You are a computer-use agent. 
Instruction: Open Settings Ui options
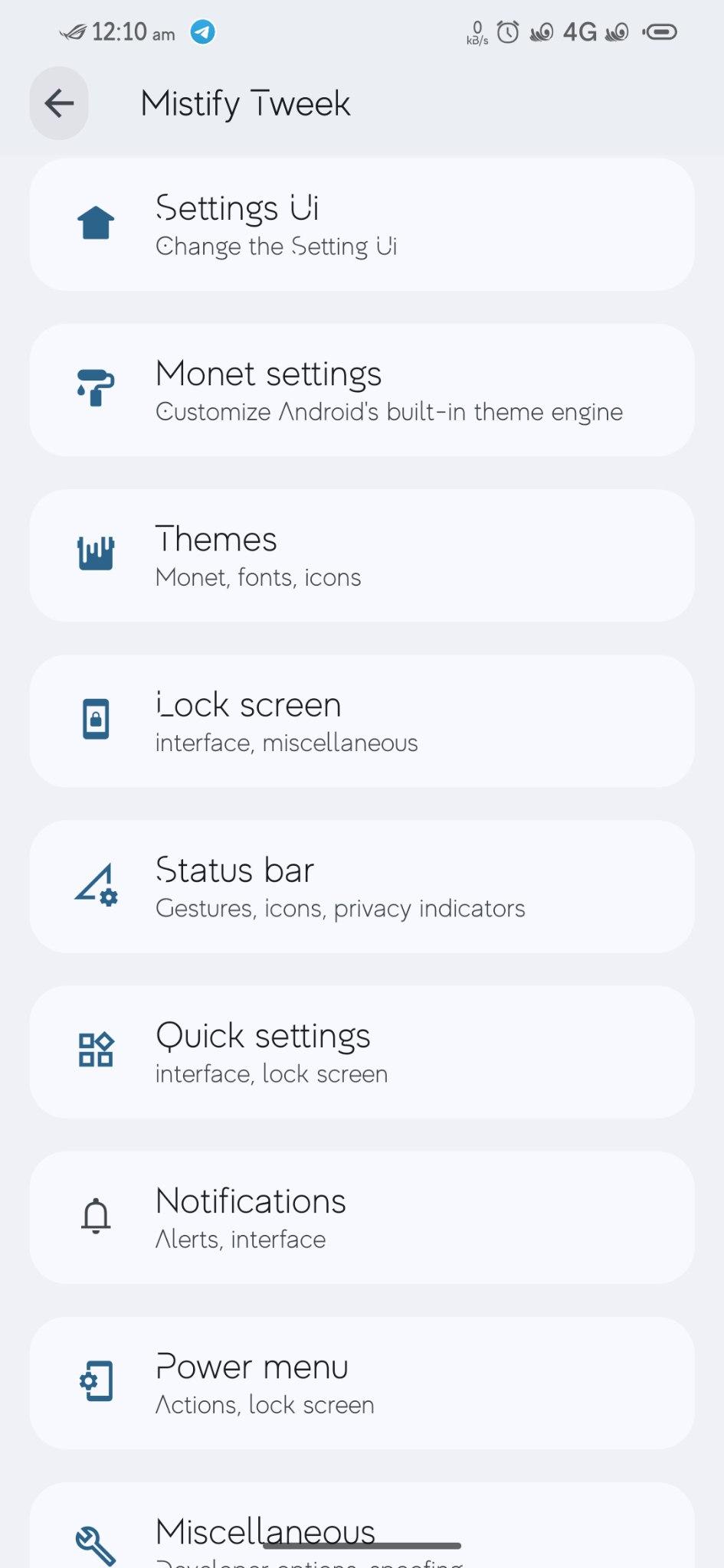362,225
